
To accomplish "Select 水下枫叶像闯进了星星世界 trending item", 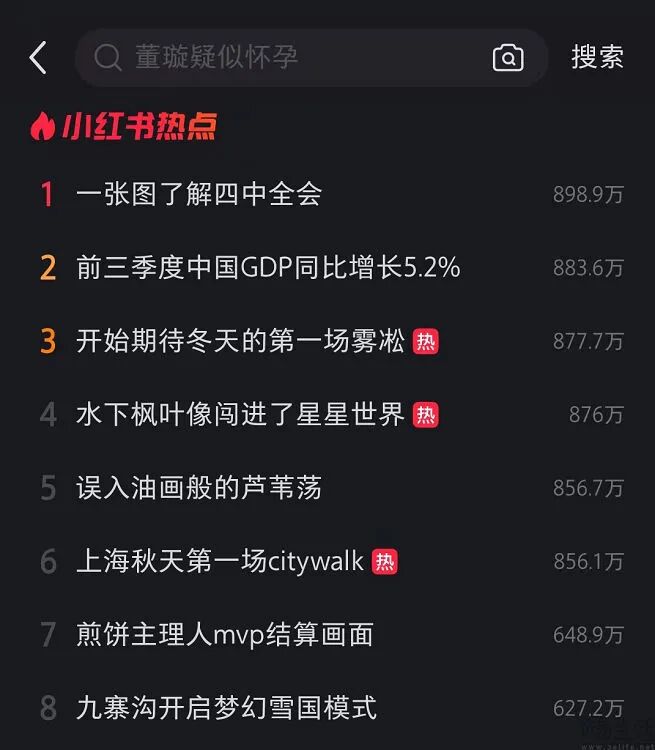I will 241,414.
